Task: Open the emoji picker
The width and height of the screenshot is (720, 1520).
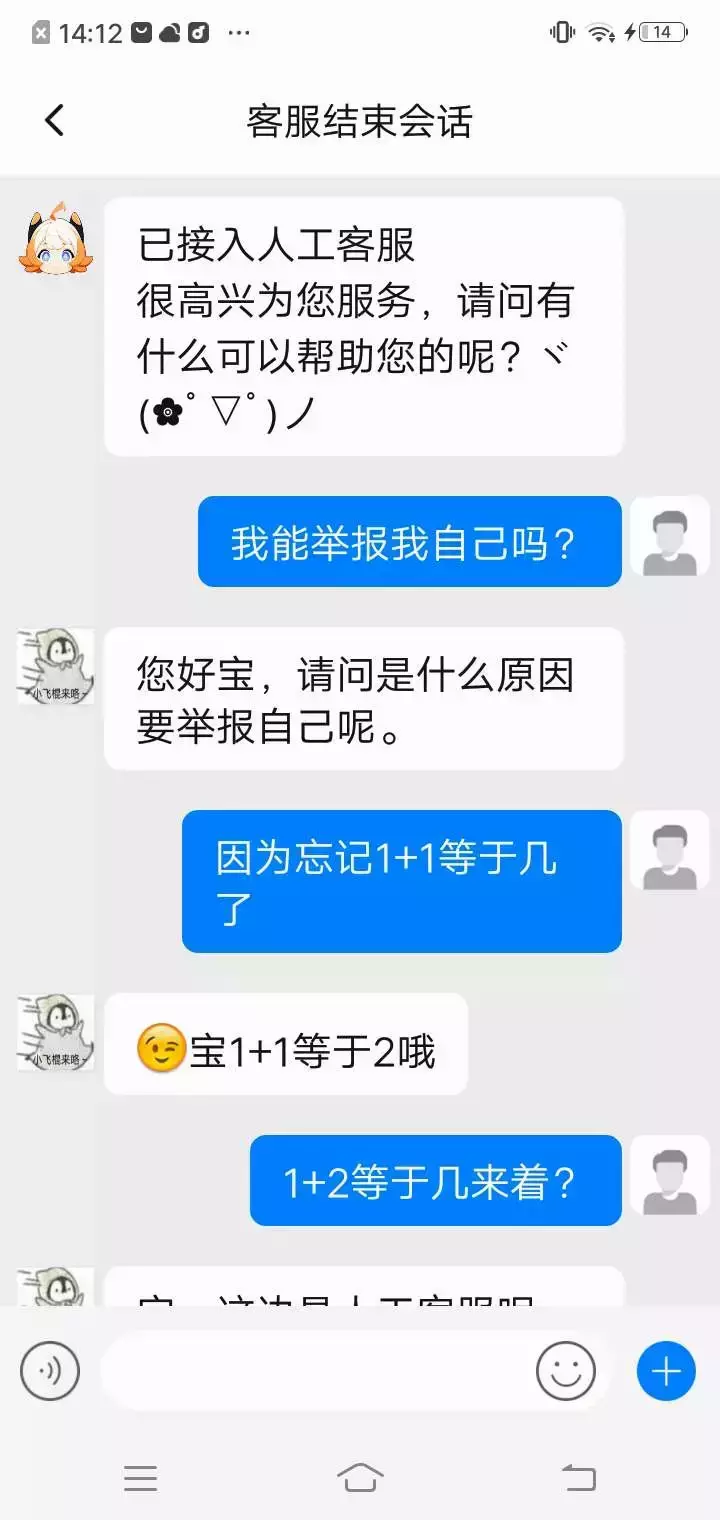Action: coord(566,1370)
